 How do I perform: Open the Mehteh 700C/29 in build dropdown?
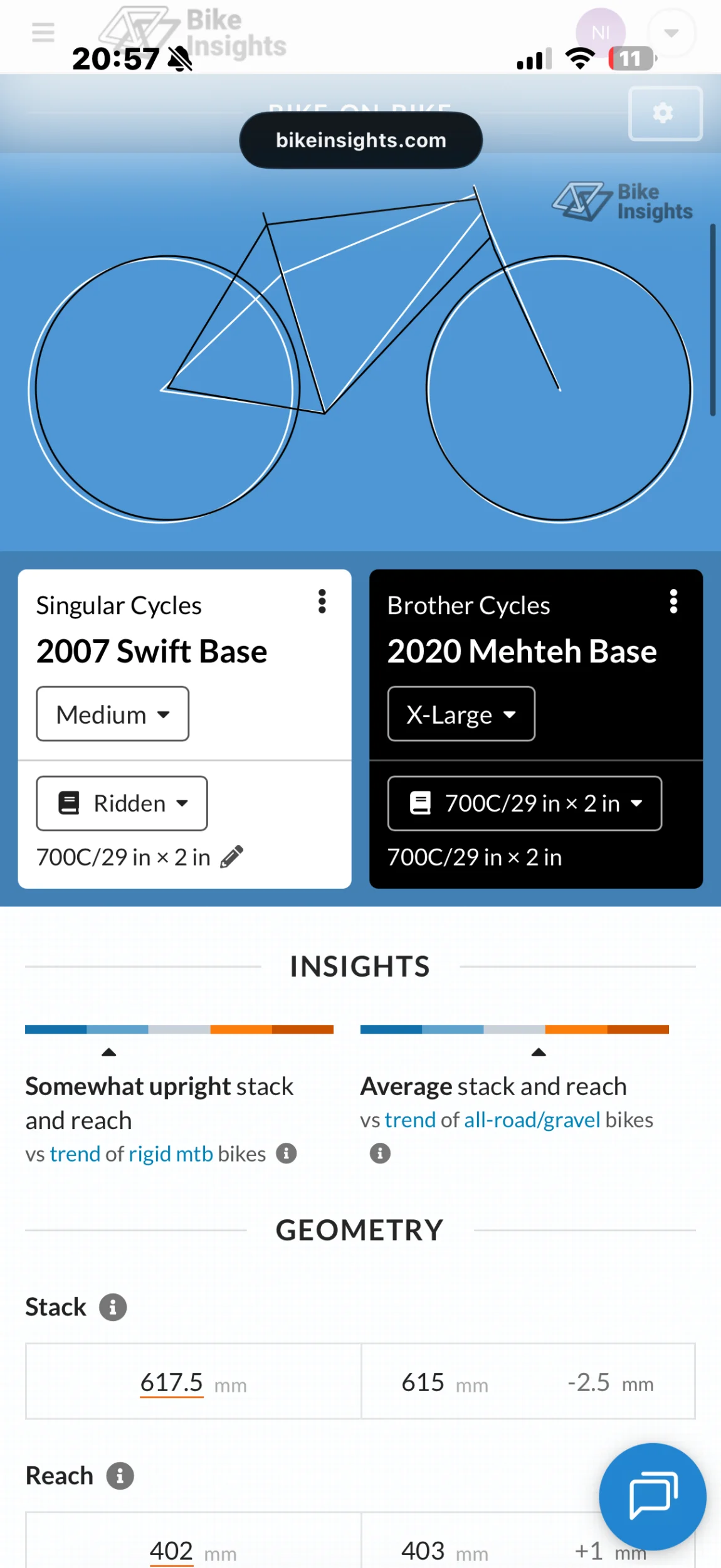coord(524,803)
